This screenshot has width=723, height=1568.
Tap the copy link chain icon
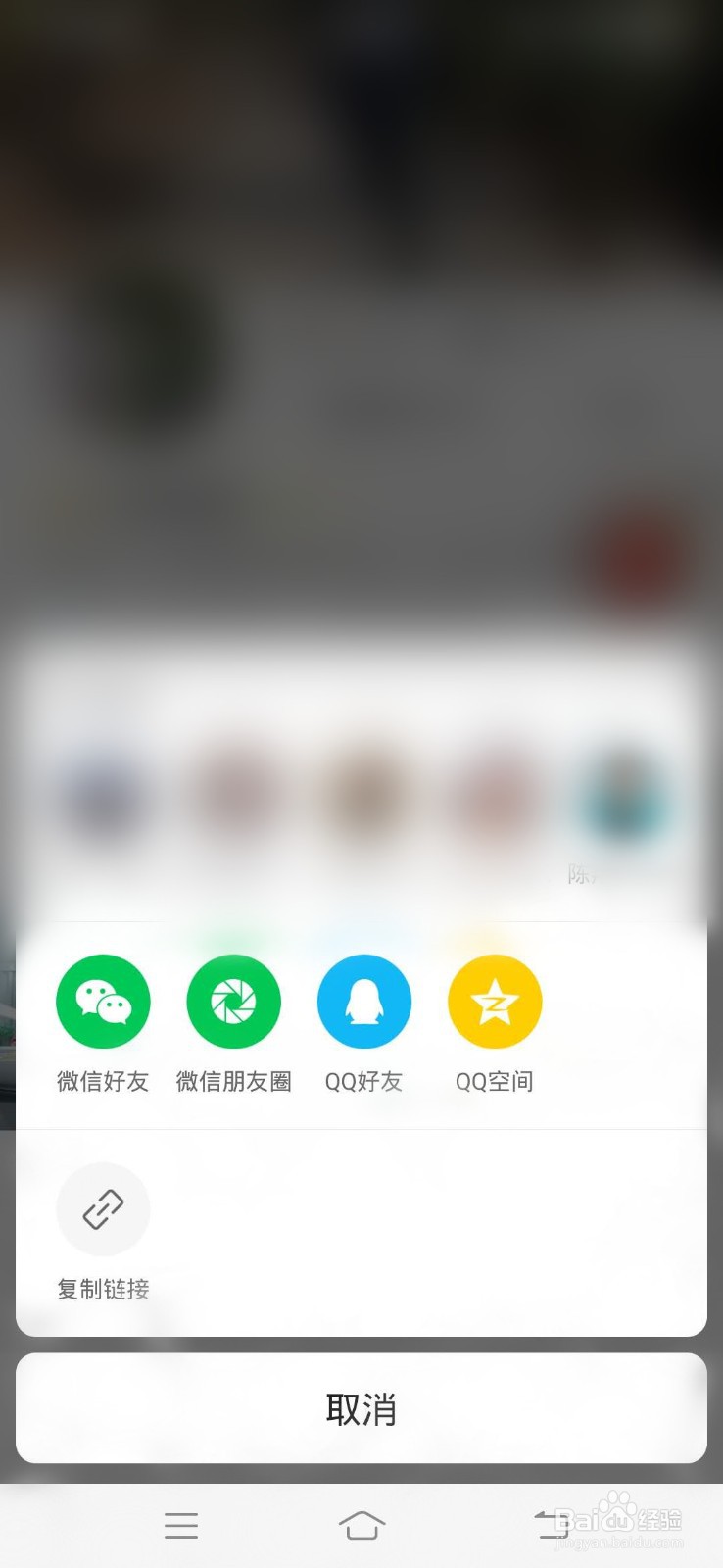click(x=103, y=1208)
